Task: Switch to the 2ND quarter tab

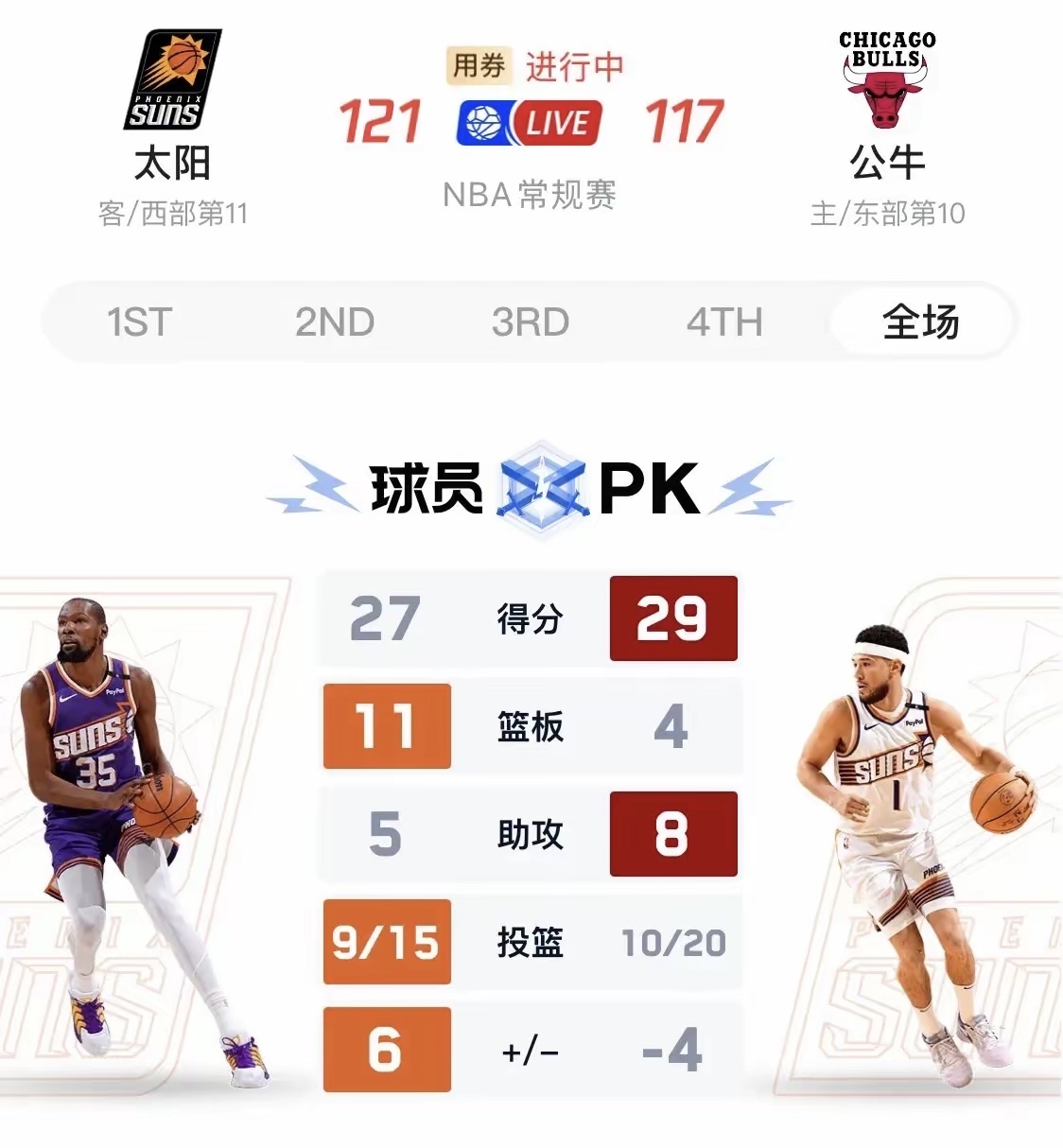Action: 334,322
